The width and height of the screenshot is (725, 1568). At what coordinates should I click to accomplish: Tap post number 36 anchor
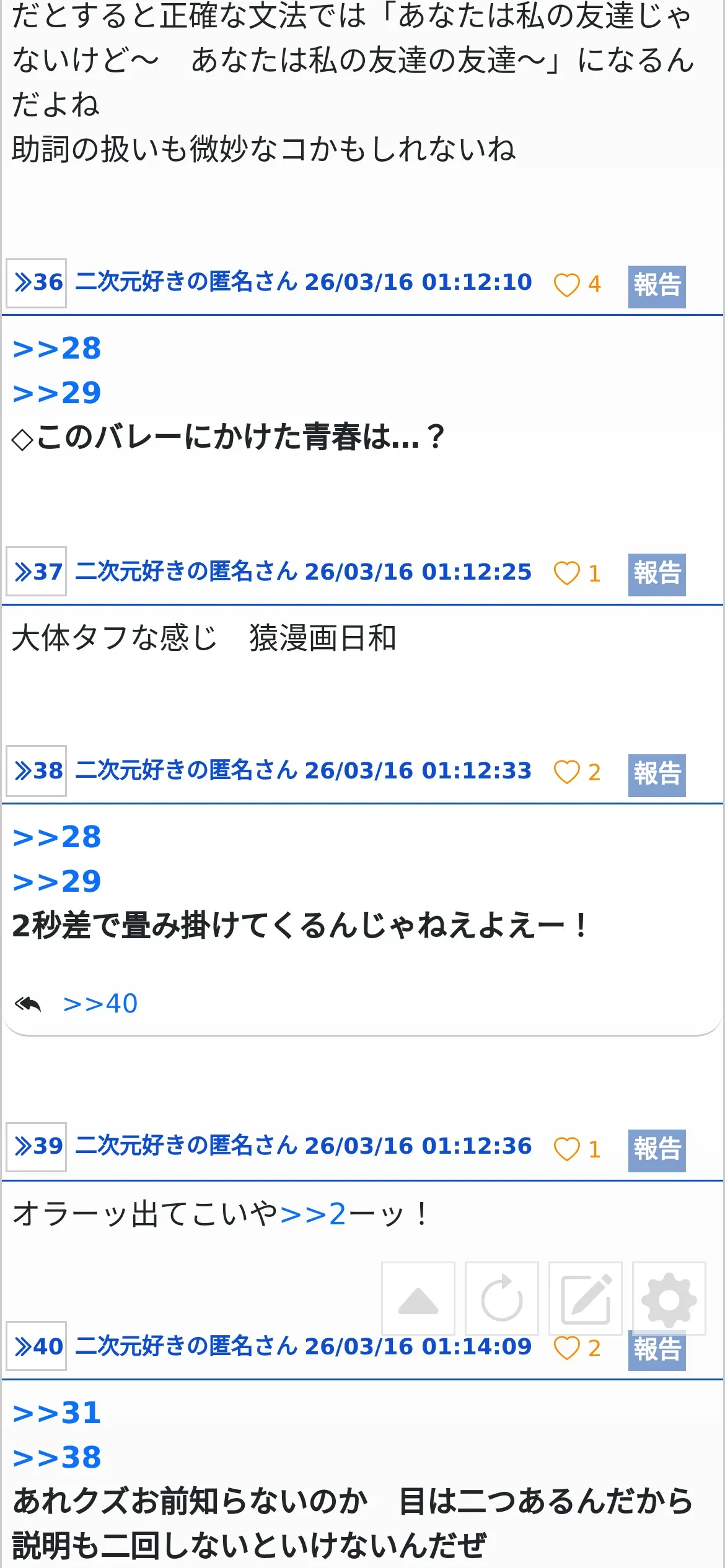point(37,283)
